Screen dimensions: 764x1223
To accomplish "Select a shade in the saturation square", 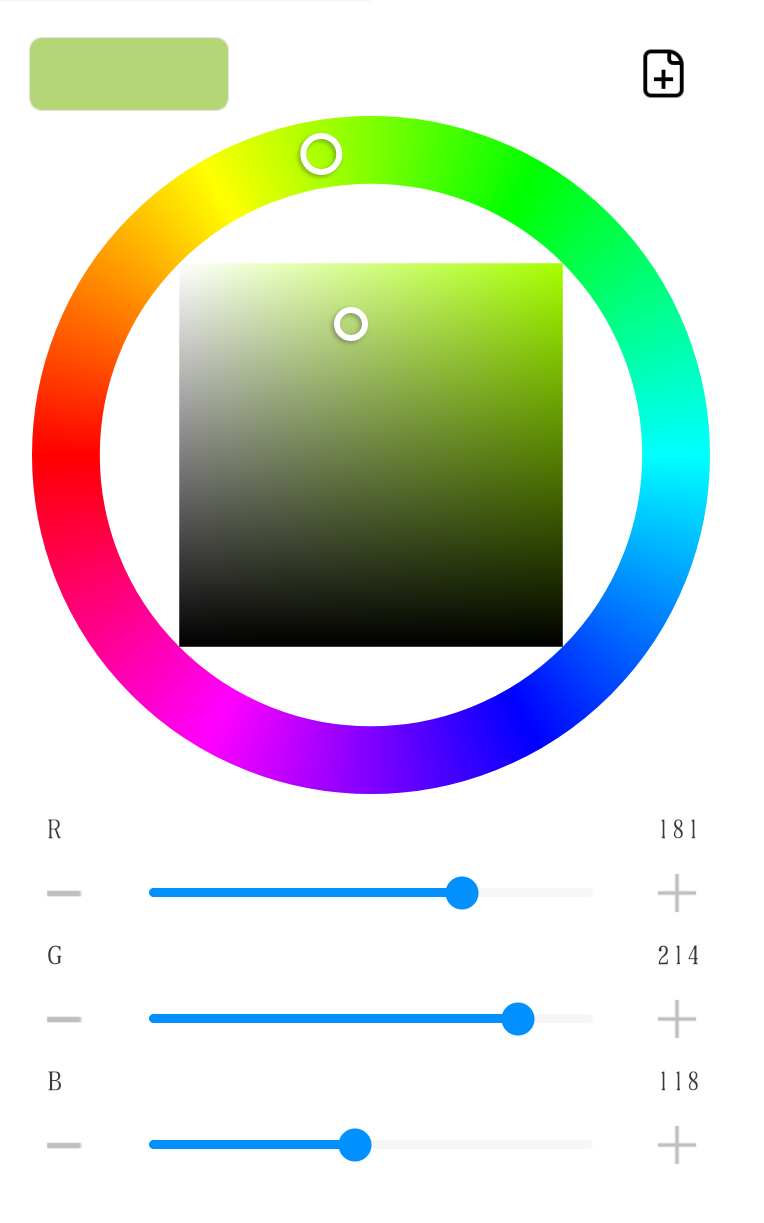I will pyautogui.click(x=370, y=455).
